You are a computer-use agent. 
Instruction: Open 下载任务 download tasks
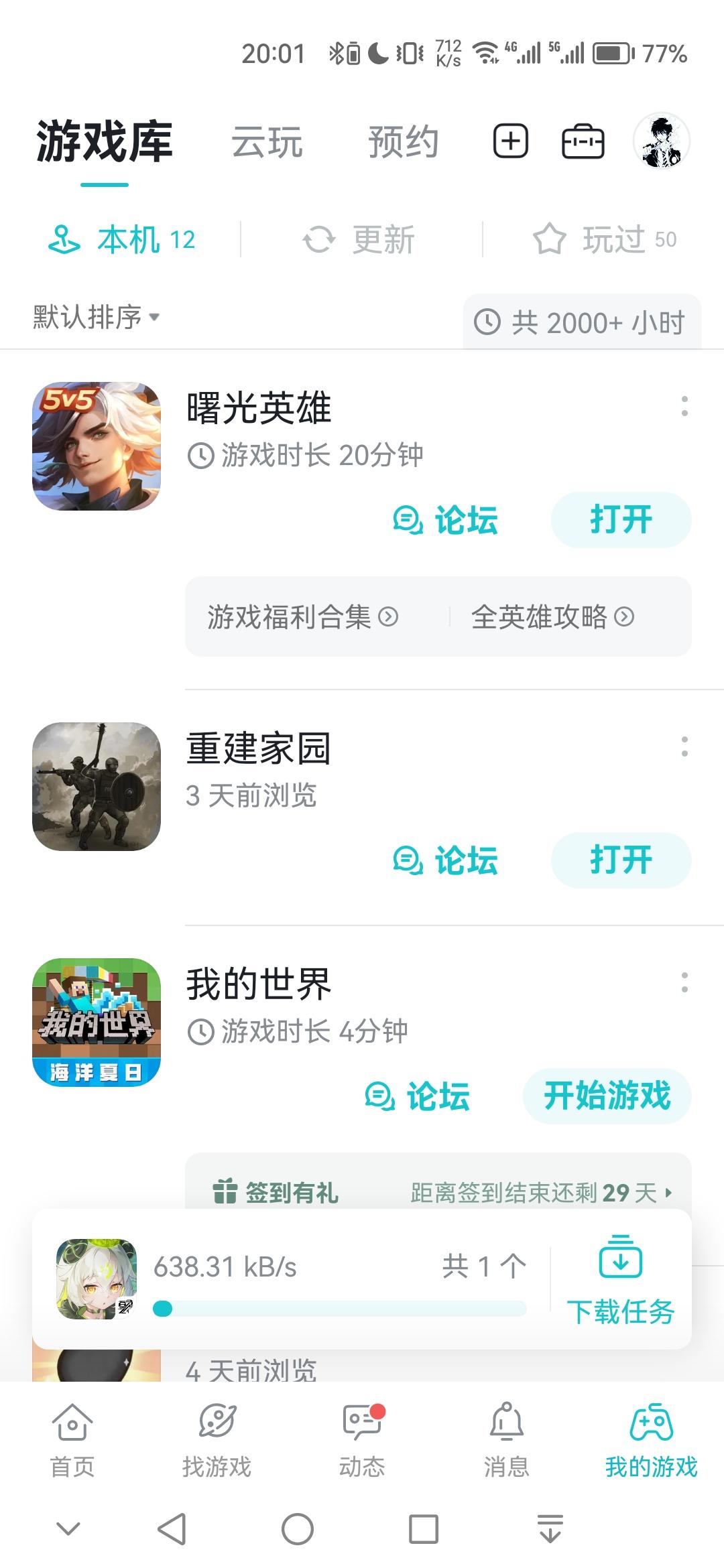[621, 1281]
